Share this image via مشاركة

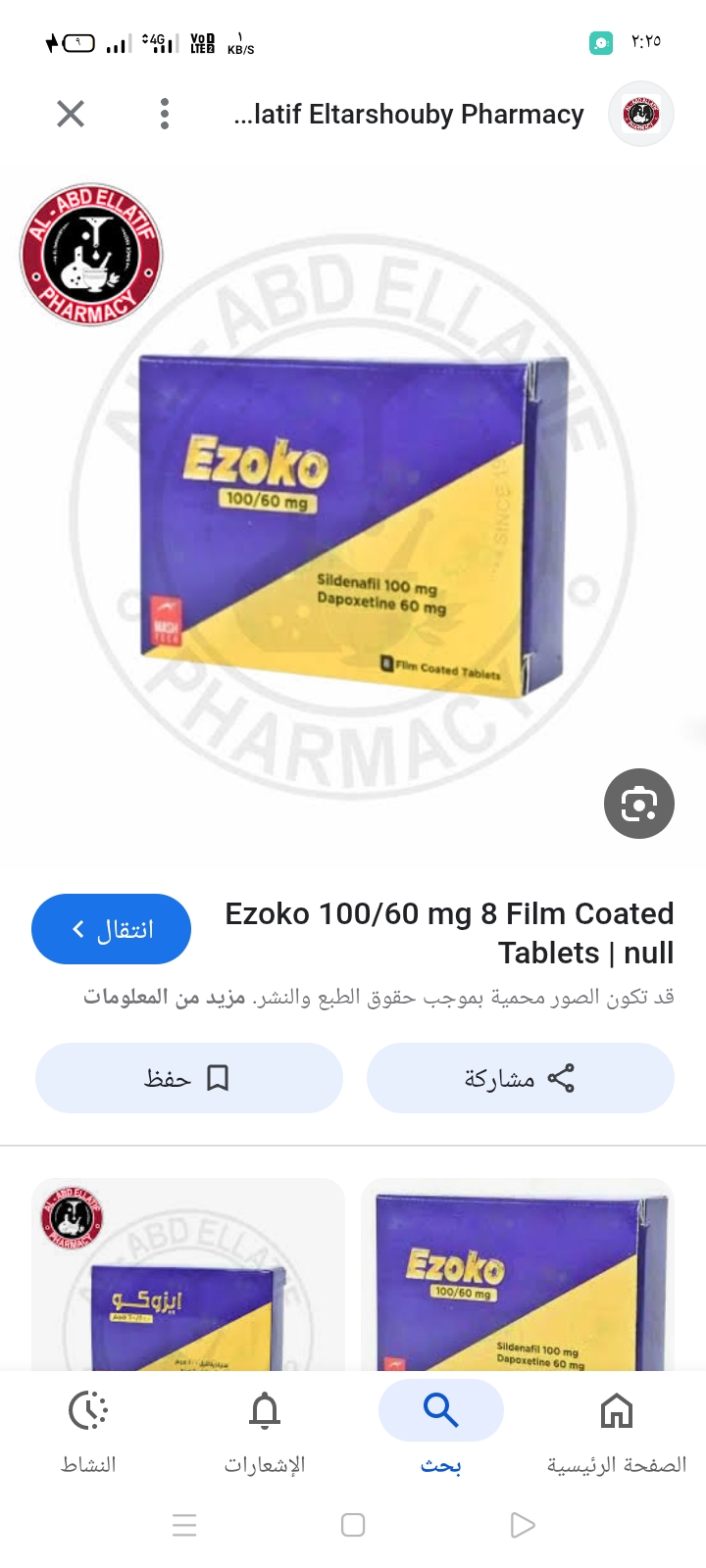[x=520, y=1078]
